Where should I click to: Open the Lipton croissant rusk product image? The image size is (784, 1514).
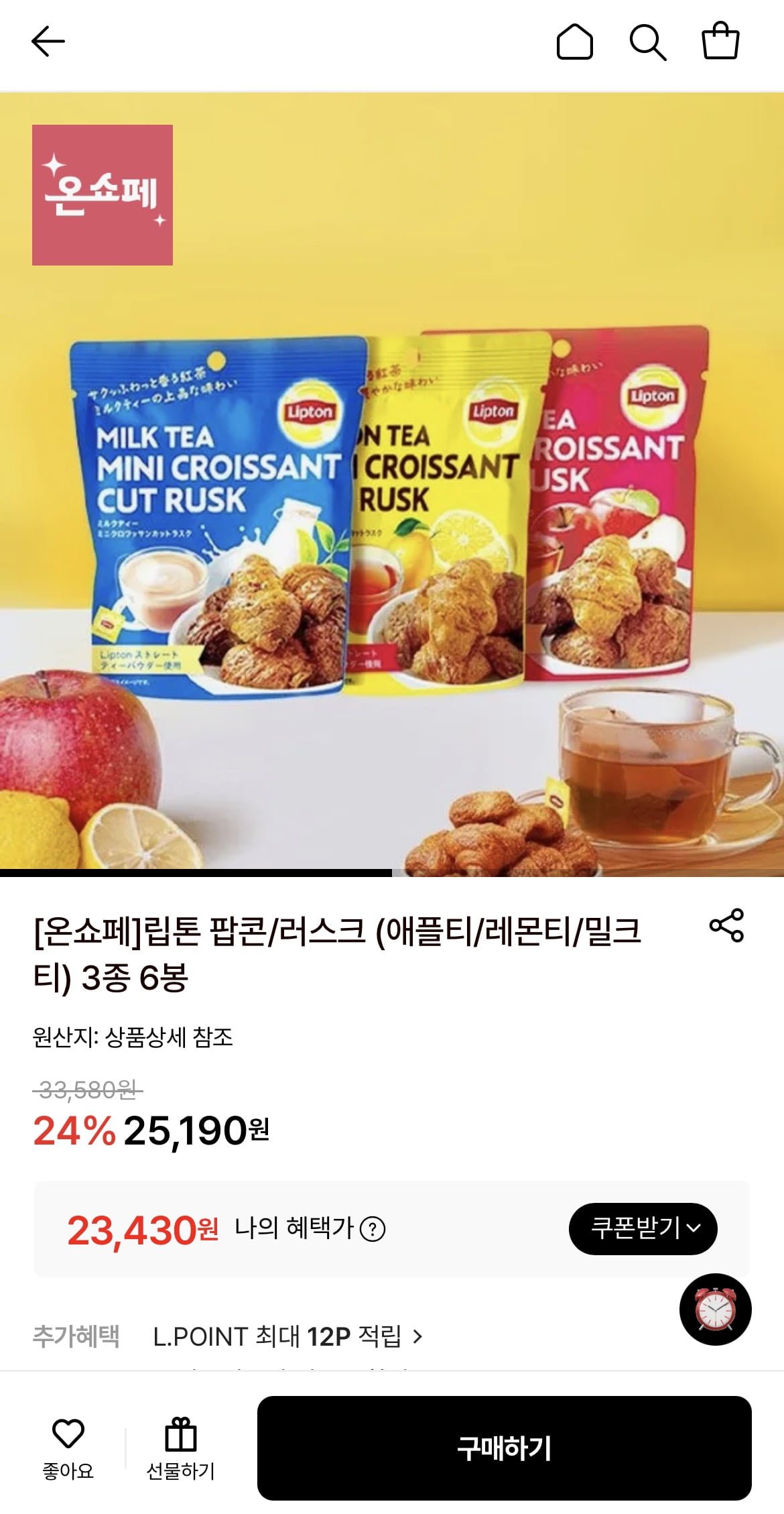coord(392,510)
